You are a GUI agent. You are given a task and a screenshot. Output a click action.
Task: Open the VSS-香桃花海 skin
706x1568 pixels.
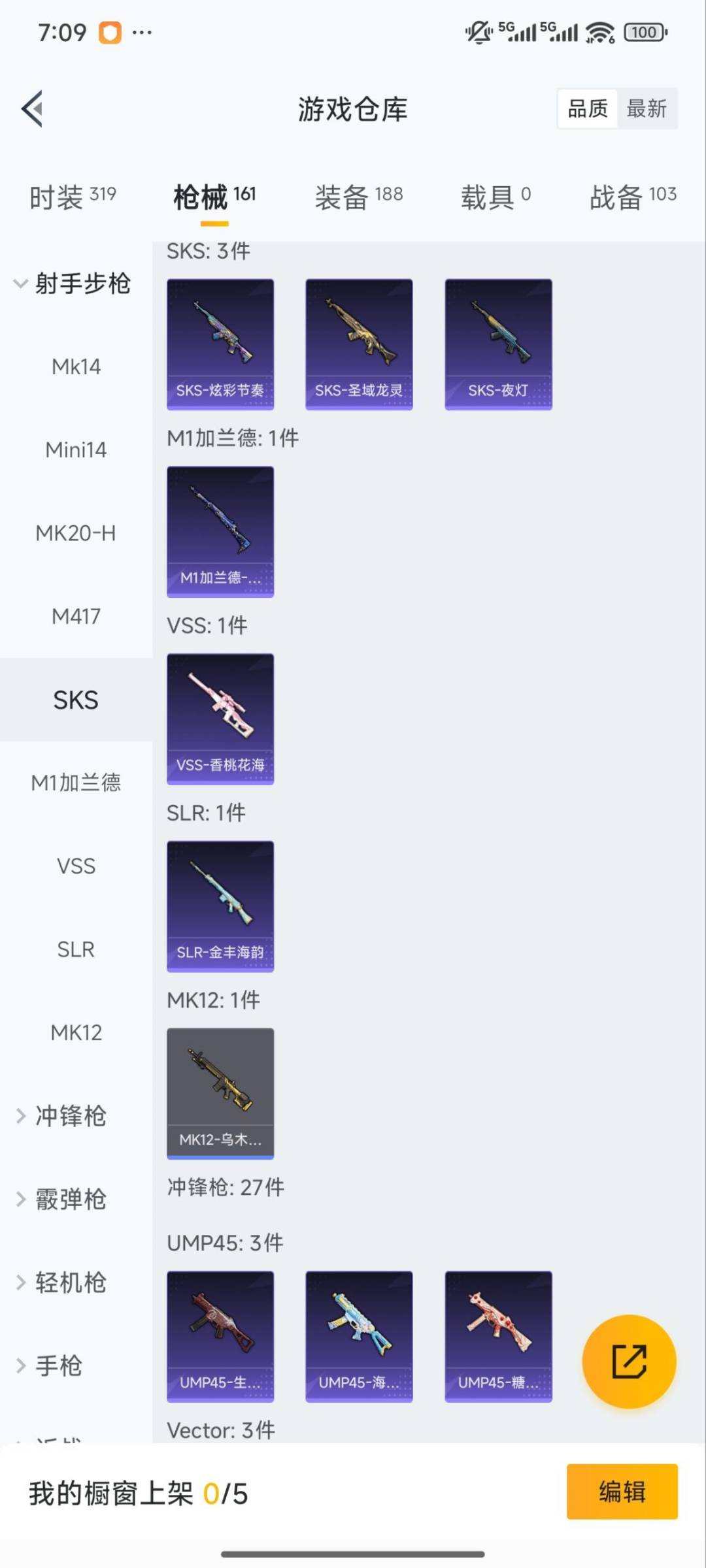(220, 719)
